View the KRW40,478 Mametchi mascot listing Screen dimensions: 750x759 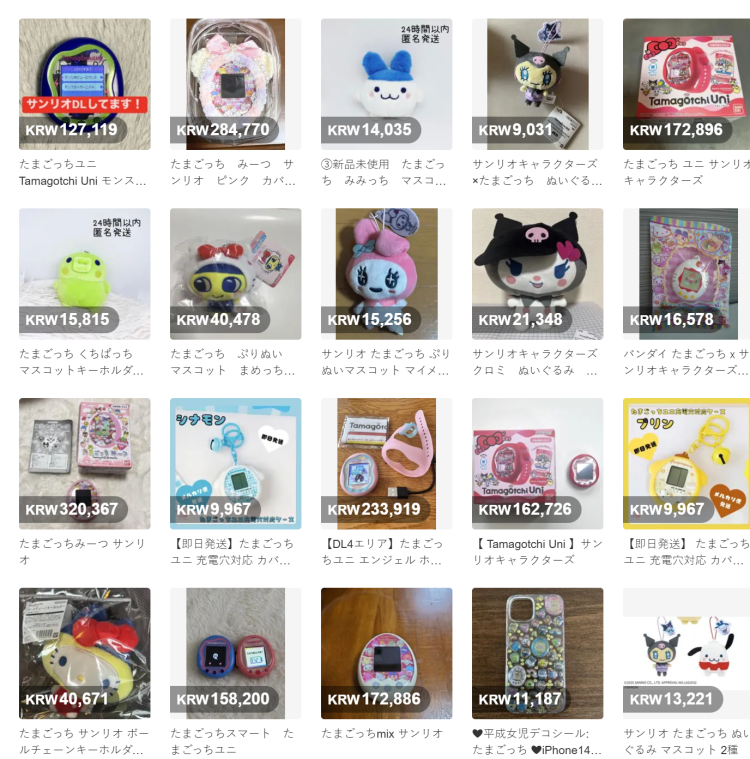235,274
